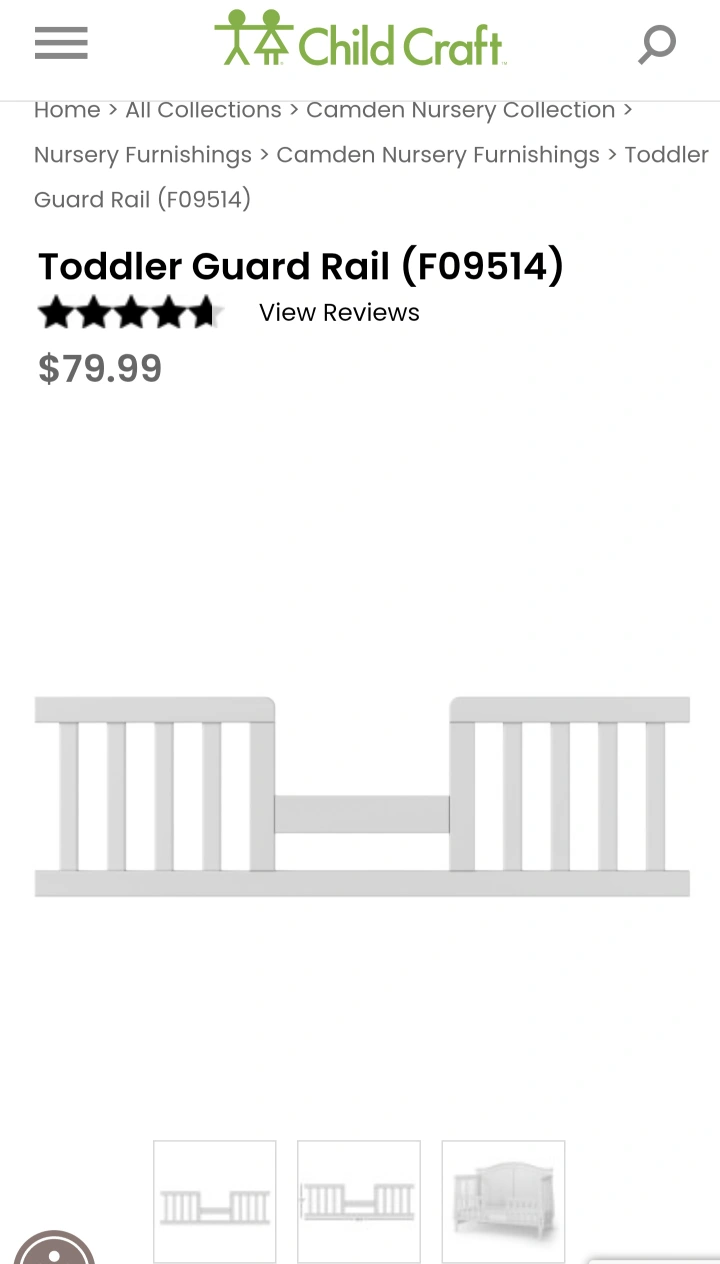Select the third thumbnail showing toddler bed
The height and width of the screenshot is (1264, 720).
pos(503,1201)
